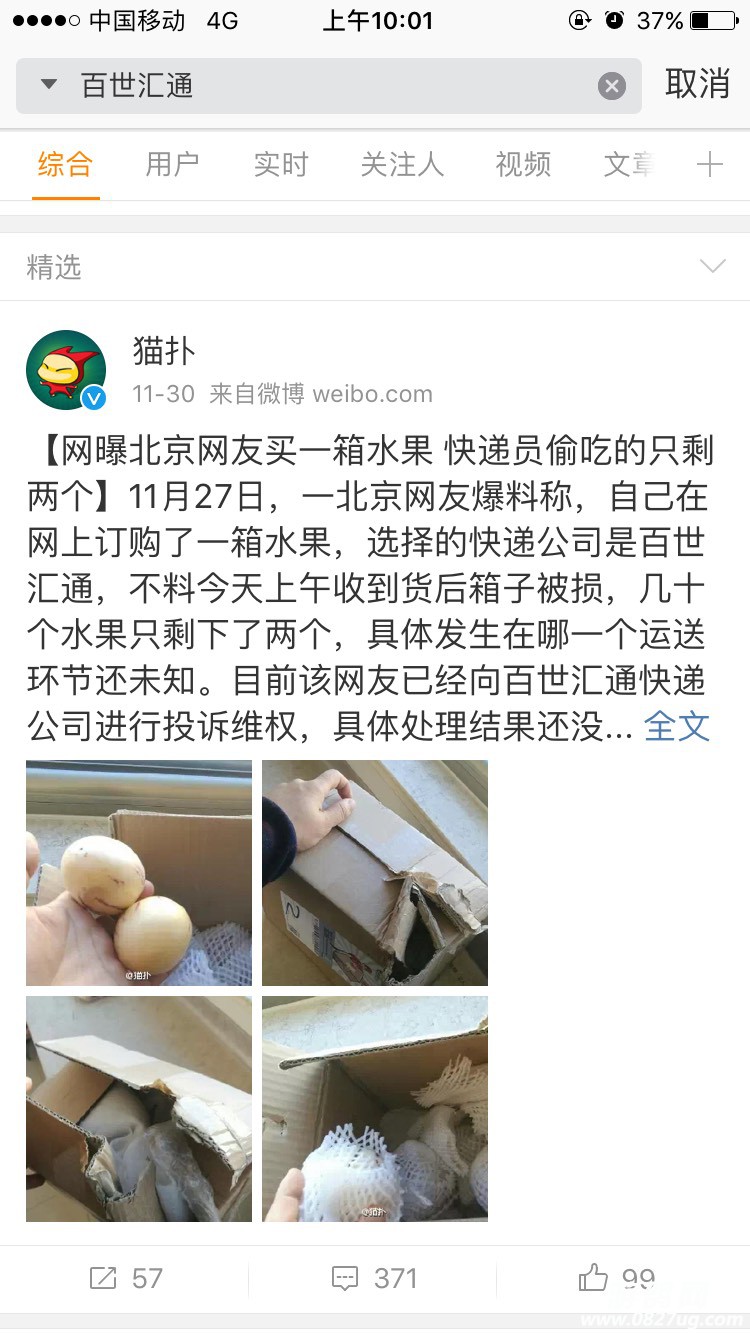The height and width of the screenshot is (1334, 750).
Task: Open the search type dropdown arrow
Action: click(x=49, y=85)
